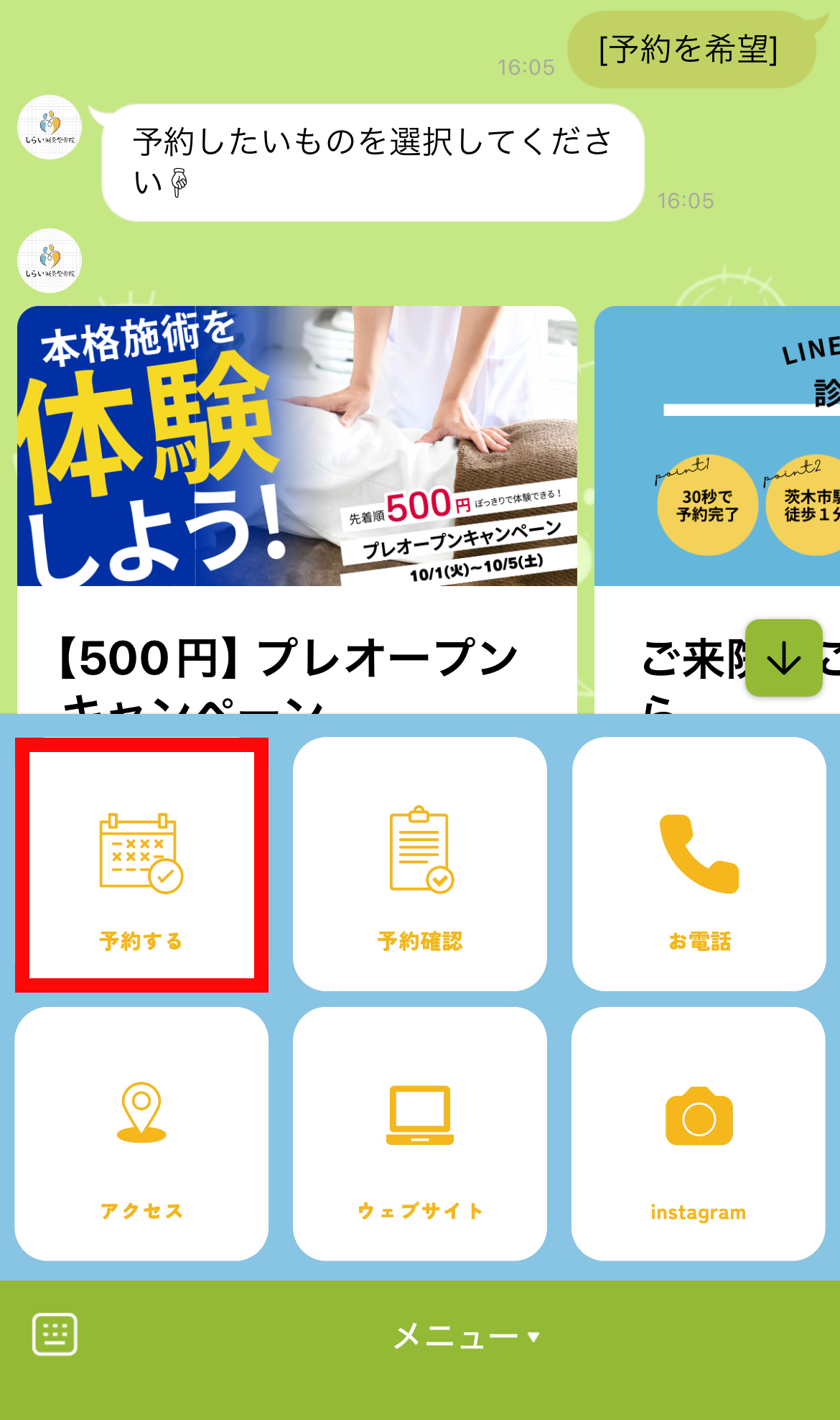Screen dimensions: 840x1420
Task: Open the 500円 プレオープンキャンペーン card
Action: pos(297,509)
